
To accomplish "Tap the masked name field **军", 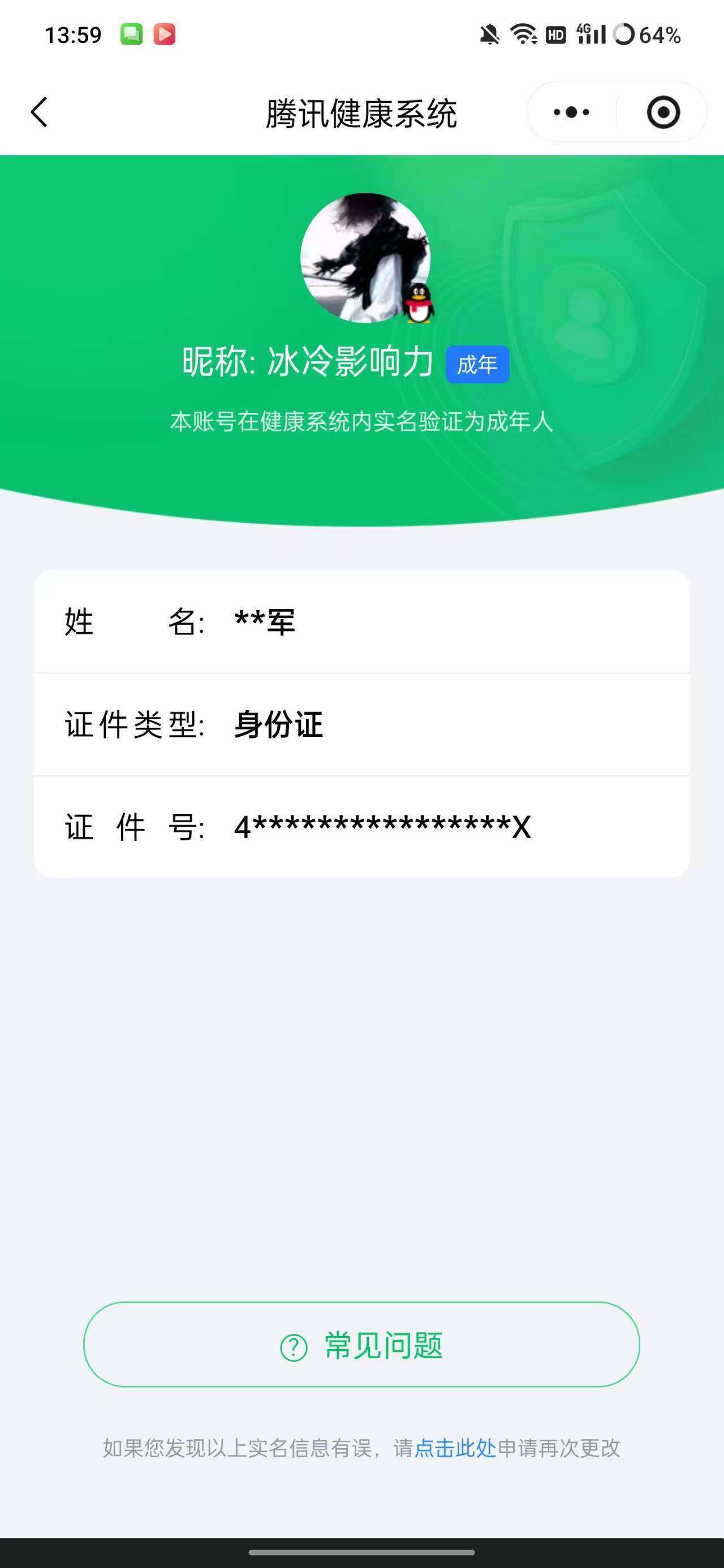I will click(264, 622).
